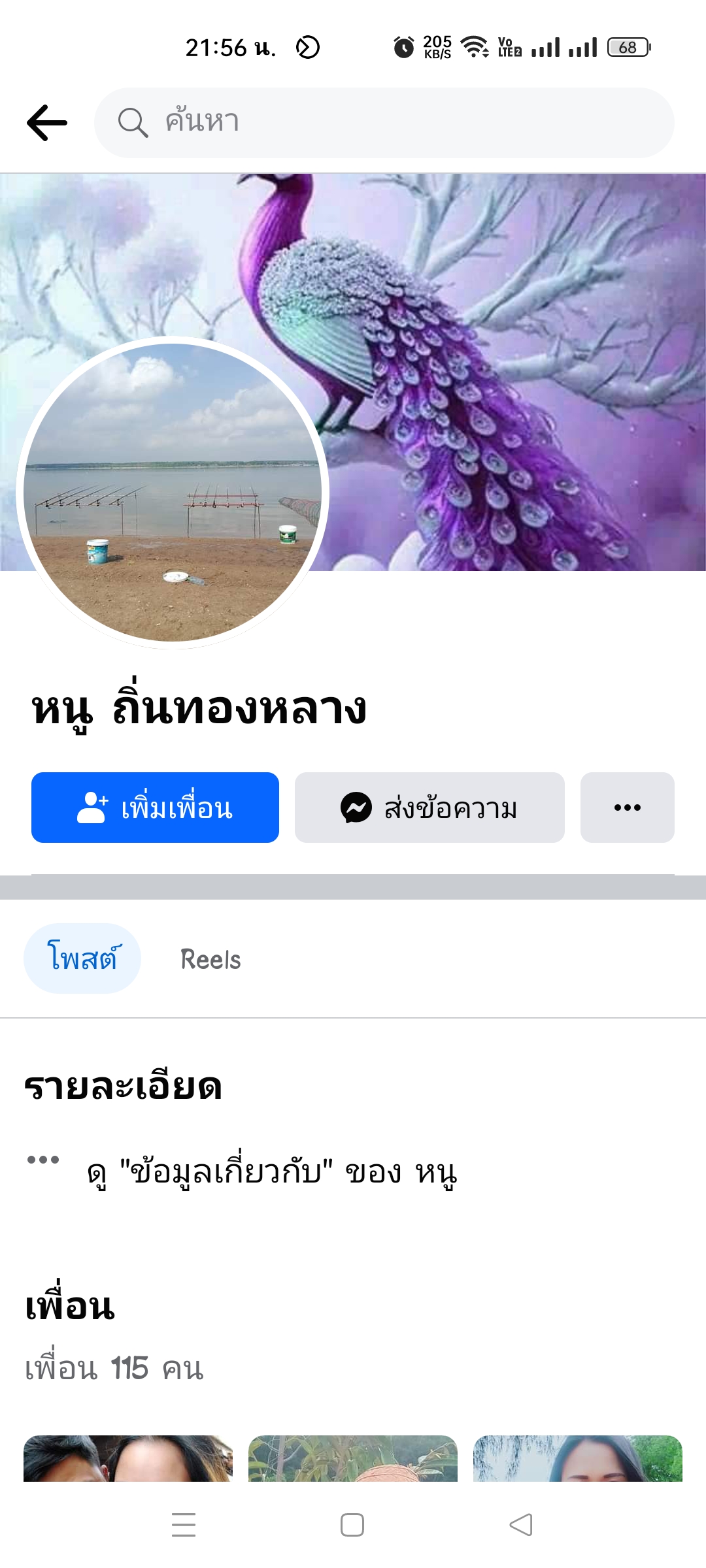The width and height of the screenshot is (706, 1568).
Task: Switch to the Reels tab
Action: point(210,959)
